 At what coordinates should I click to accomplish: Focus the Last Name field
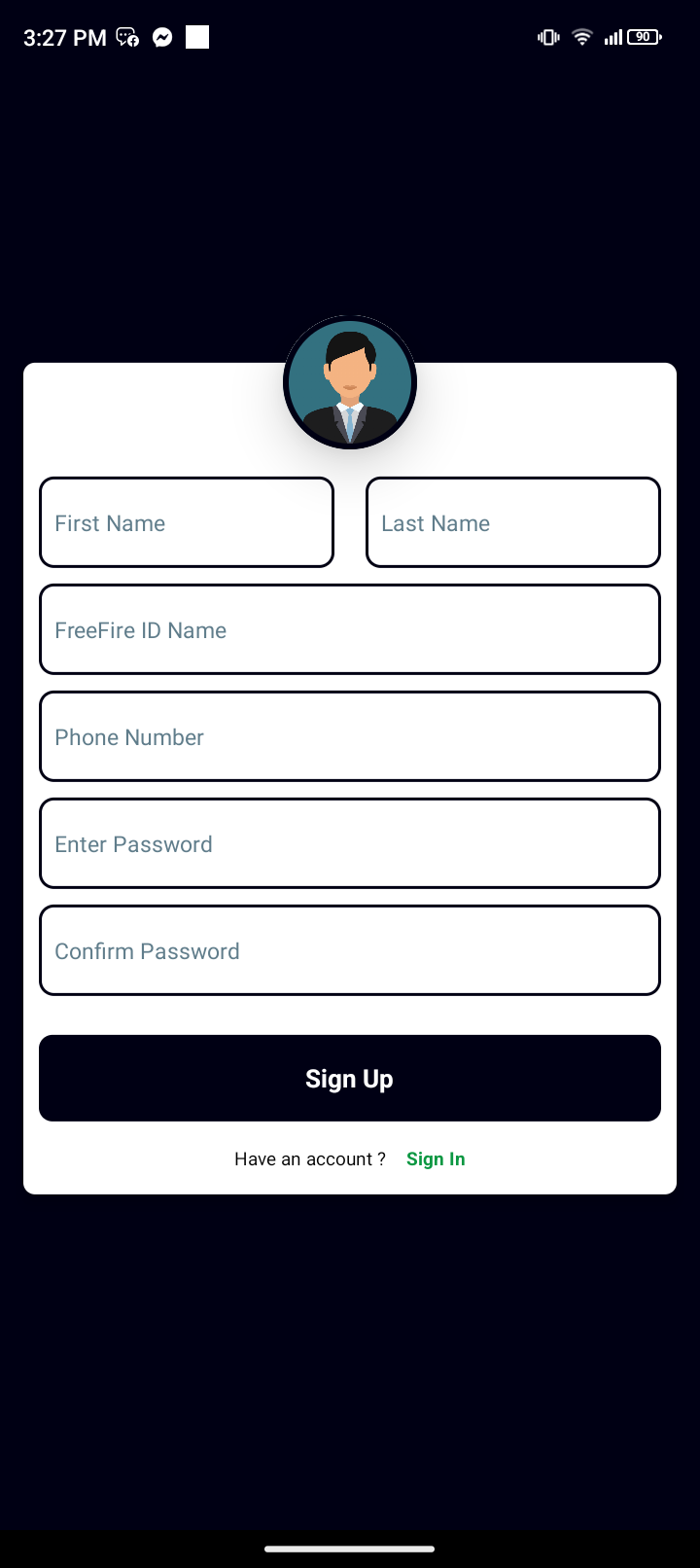click(x=513, y=522)
